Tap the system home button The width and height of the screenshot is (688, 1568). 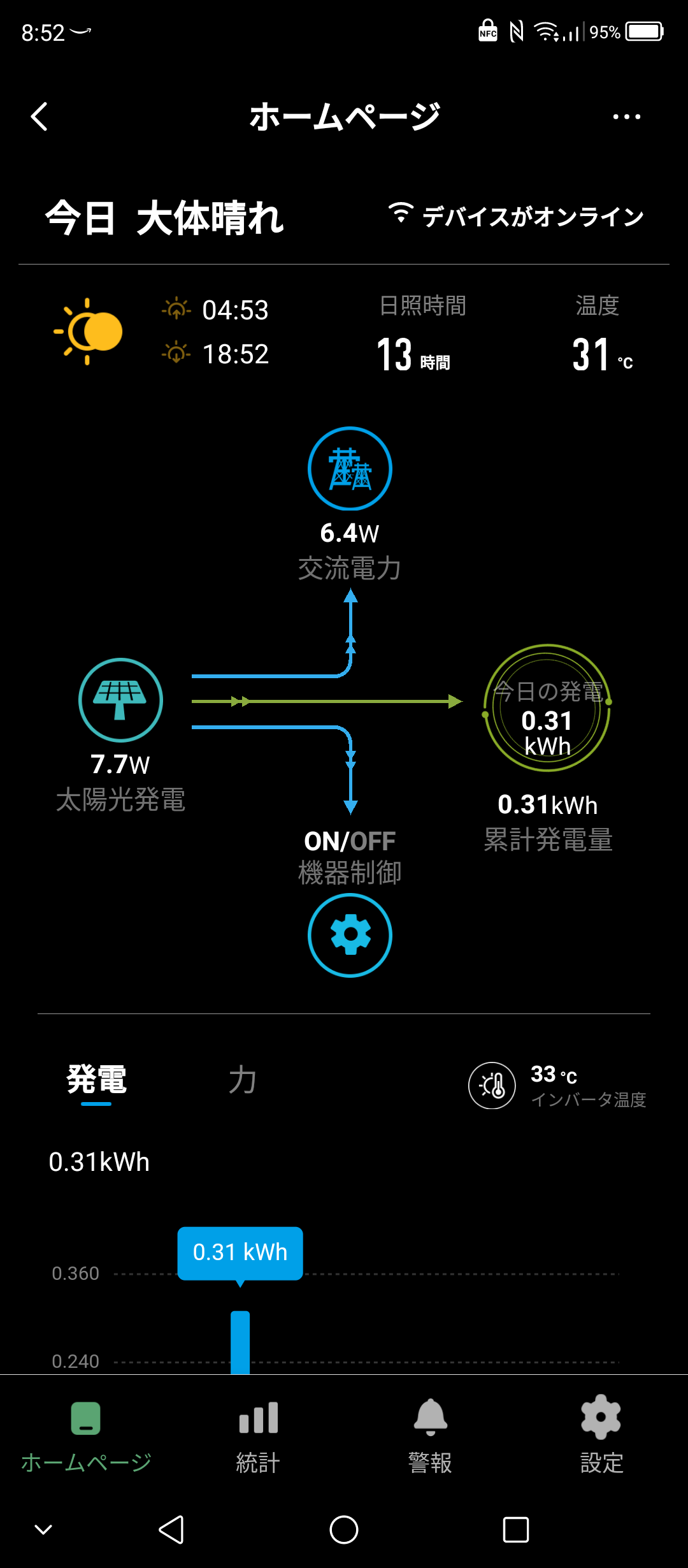coord(344,1530)
